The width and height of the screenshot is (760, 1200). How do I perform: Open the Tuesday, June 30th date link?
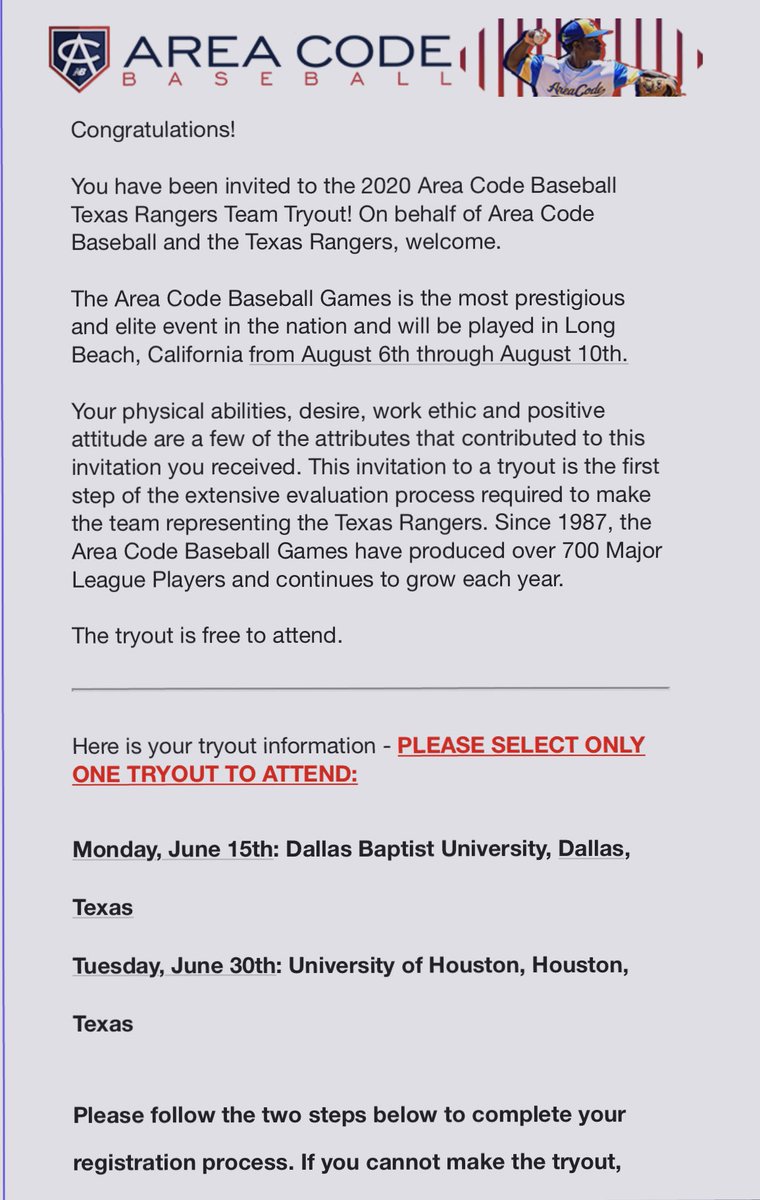click(177, 966)
